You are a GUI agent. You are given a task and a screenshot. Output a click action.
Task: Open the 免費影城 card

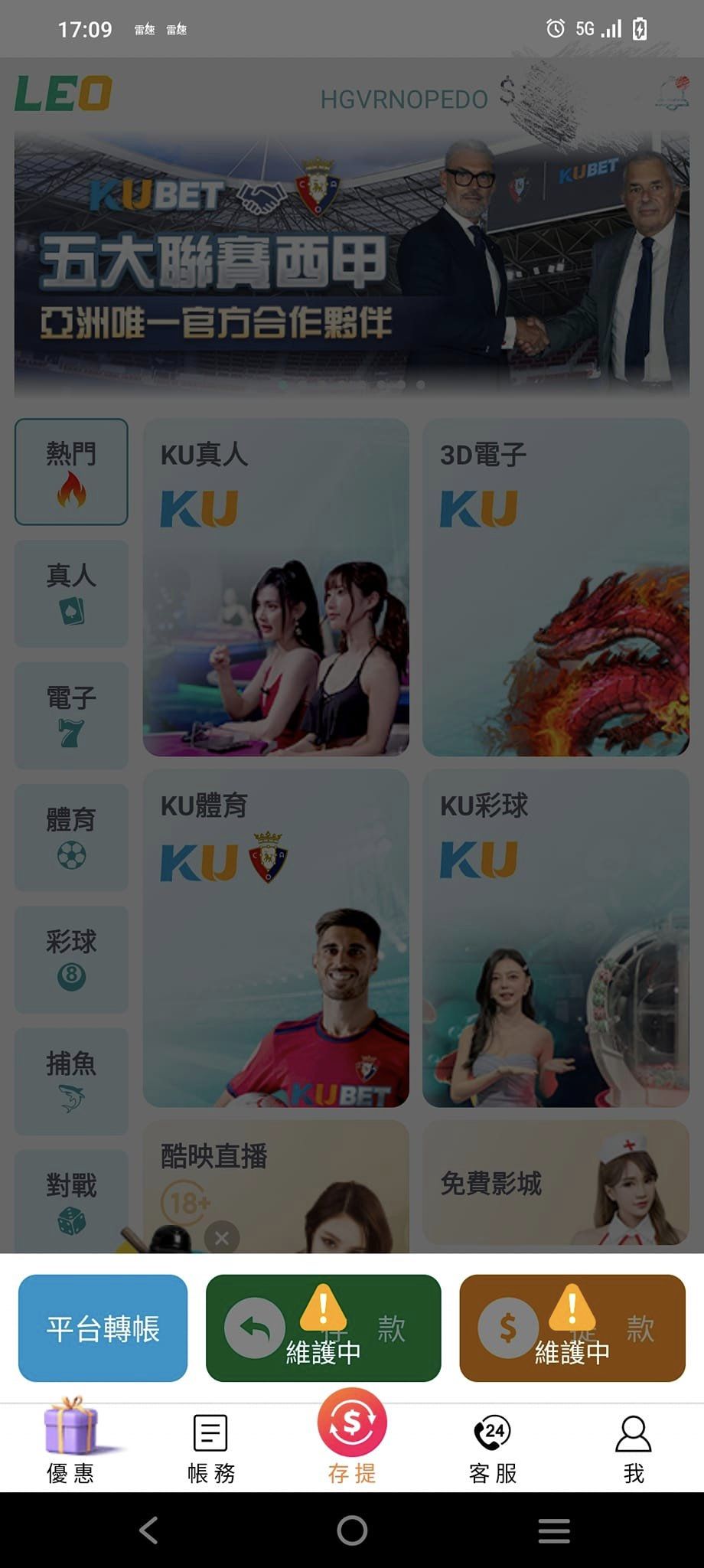point(556,1184)
